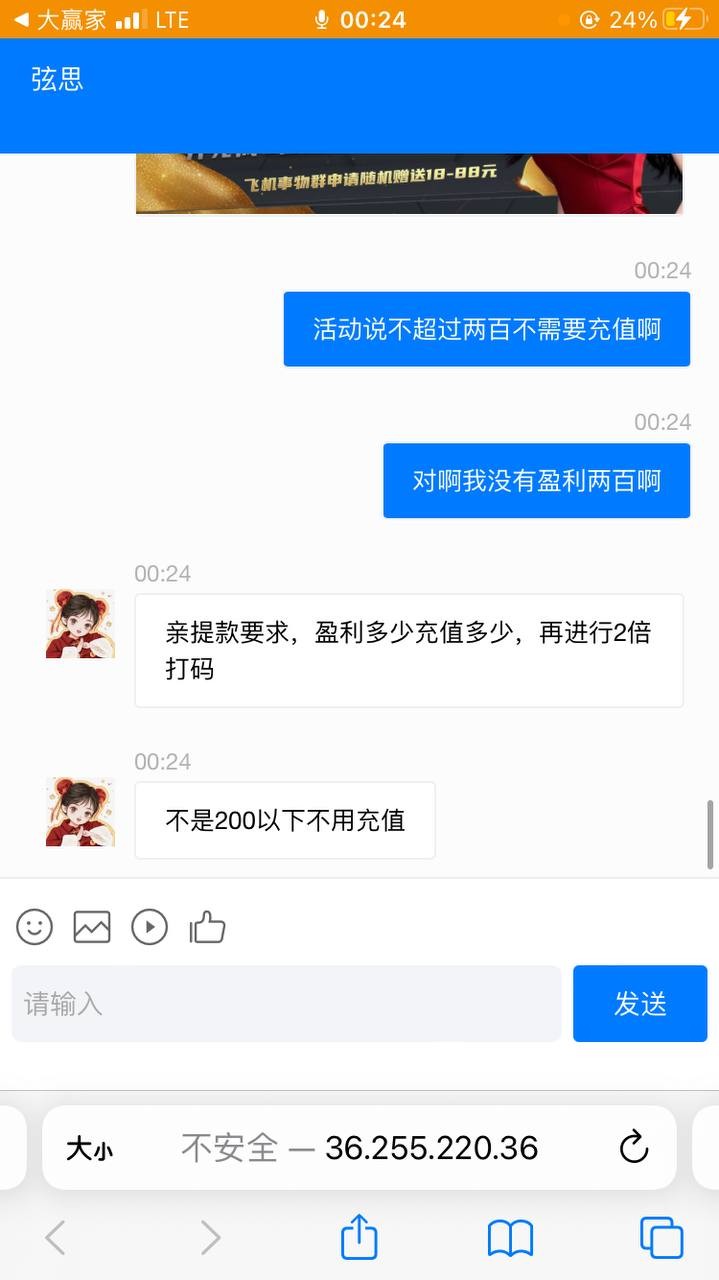The image size is (719, 1280).
Task: Open Safari bookmarks
Action: 510,1238
